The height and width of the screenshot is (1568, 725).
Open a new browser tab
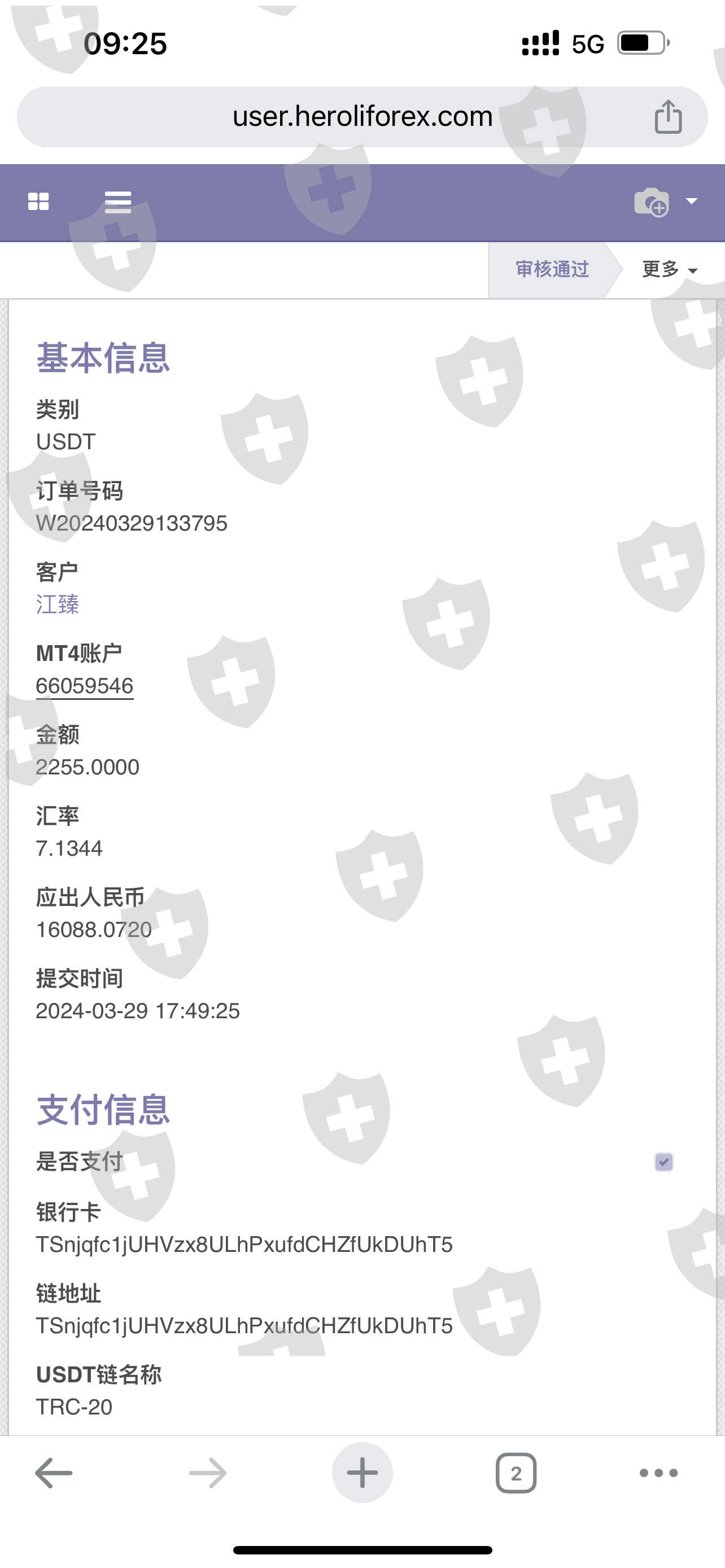click(x=362, y=1473)
